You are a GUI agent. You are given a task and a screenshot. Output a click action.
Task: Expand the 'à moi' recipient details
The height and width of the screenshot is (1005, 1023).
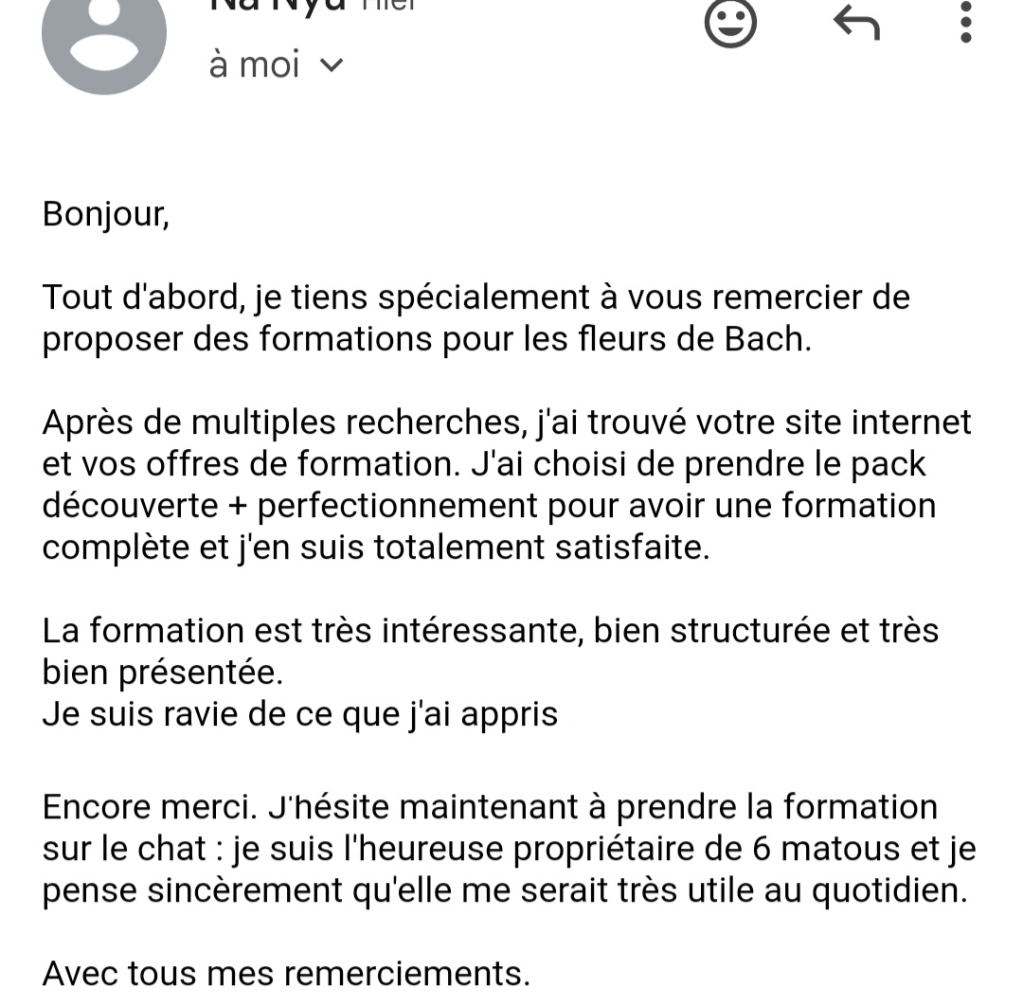coord(333,66)
